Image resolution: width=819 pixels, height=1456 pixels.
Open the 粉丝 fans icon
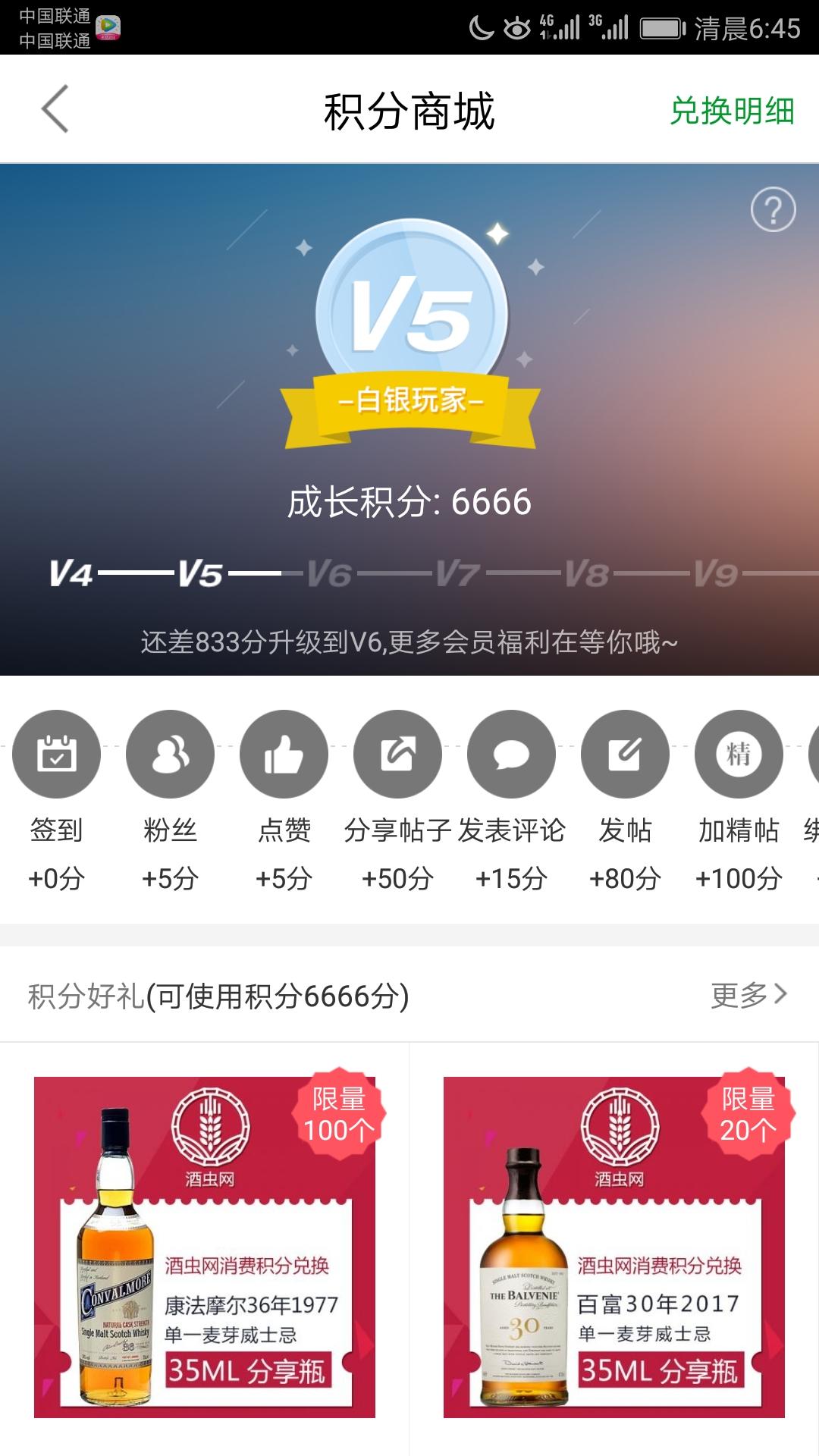coord(171,753)
